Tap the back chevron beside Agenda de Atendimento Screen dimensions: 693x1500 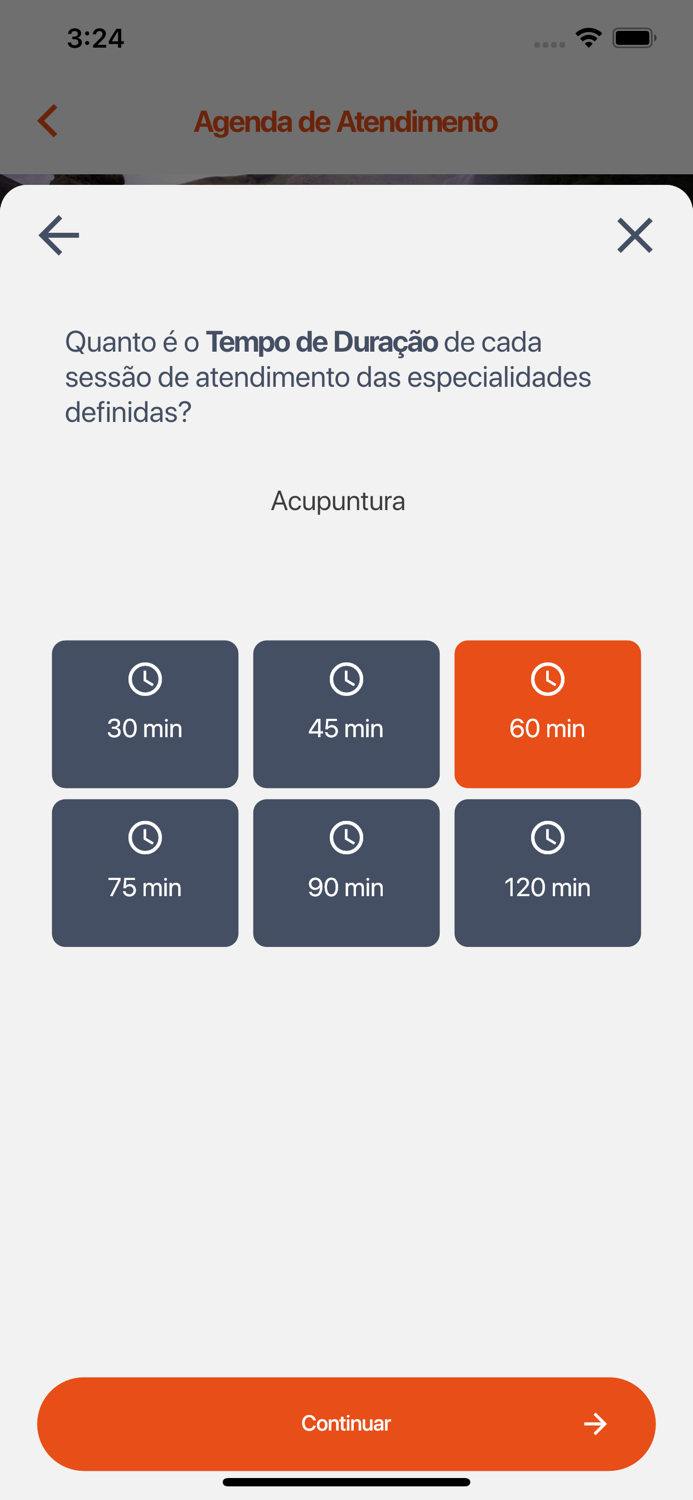coord(47,121)
